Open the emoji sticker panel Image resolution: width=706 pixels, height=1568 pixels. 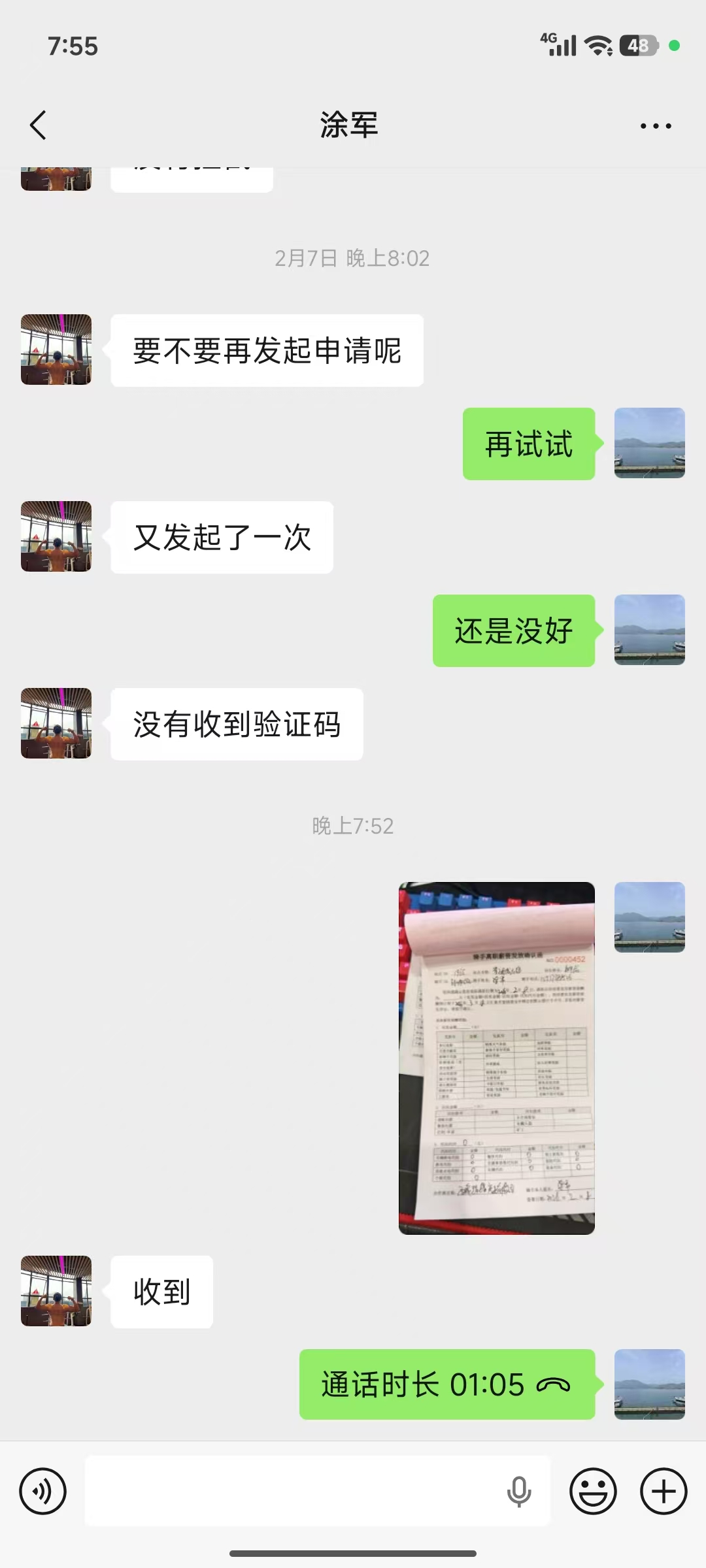pos(593,1492)
